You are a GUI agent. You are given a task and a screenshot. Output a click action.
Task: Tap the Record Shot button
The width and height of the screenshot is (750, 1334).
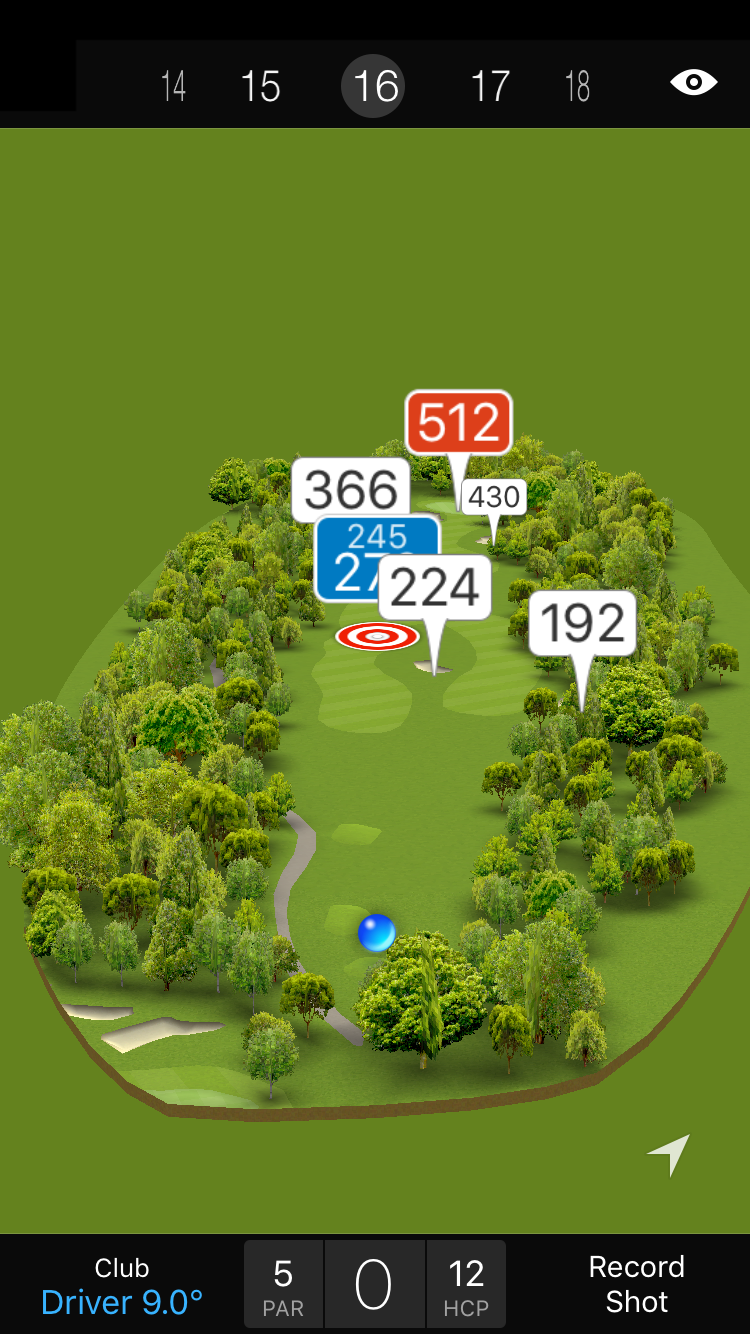tap(636, 1284)
